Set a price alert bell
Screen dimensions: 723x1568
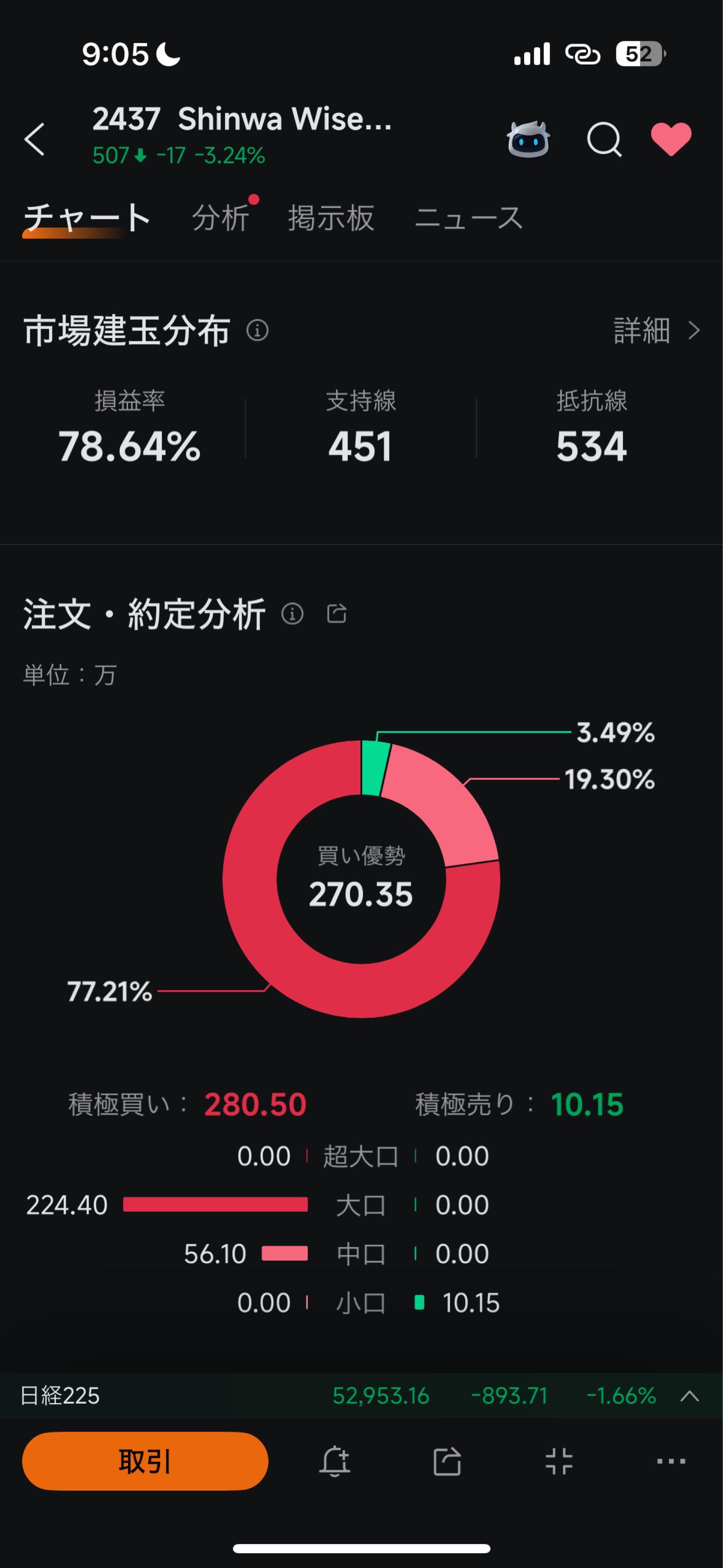tap(334, 1461)
